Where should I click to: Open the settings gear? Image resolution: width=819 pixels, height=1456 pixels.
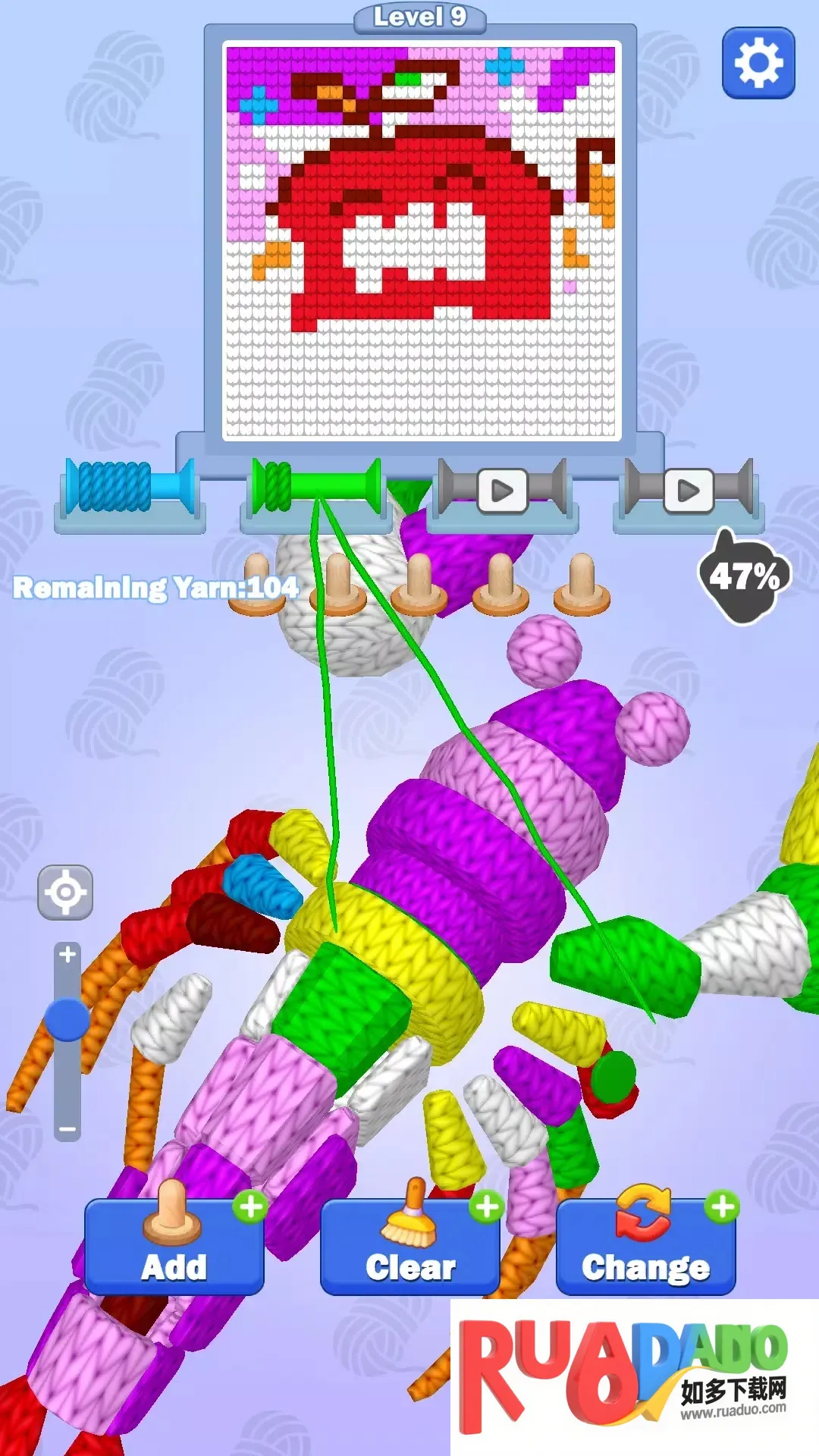[758, 64]
